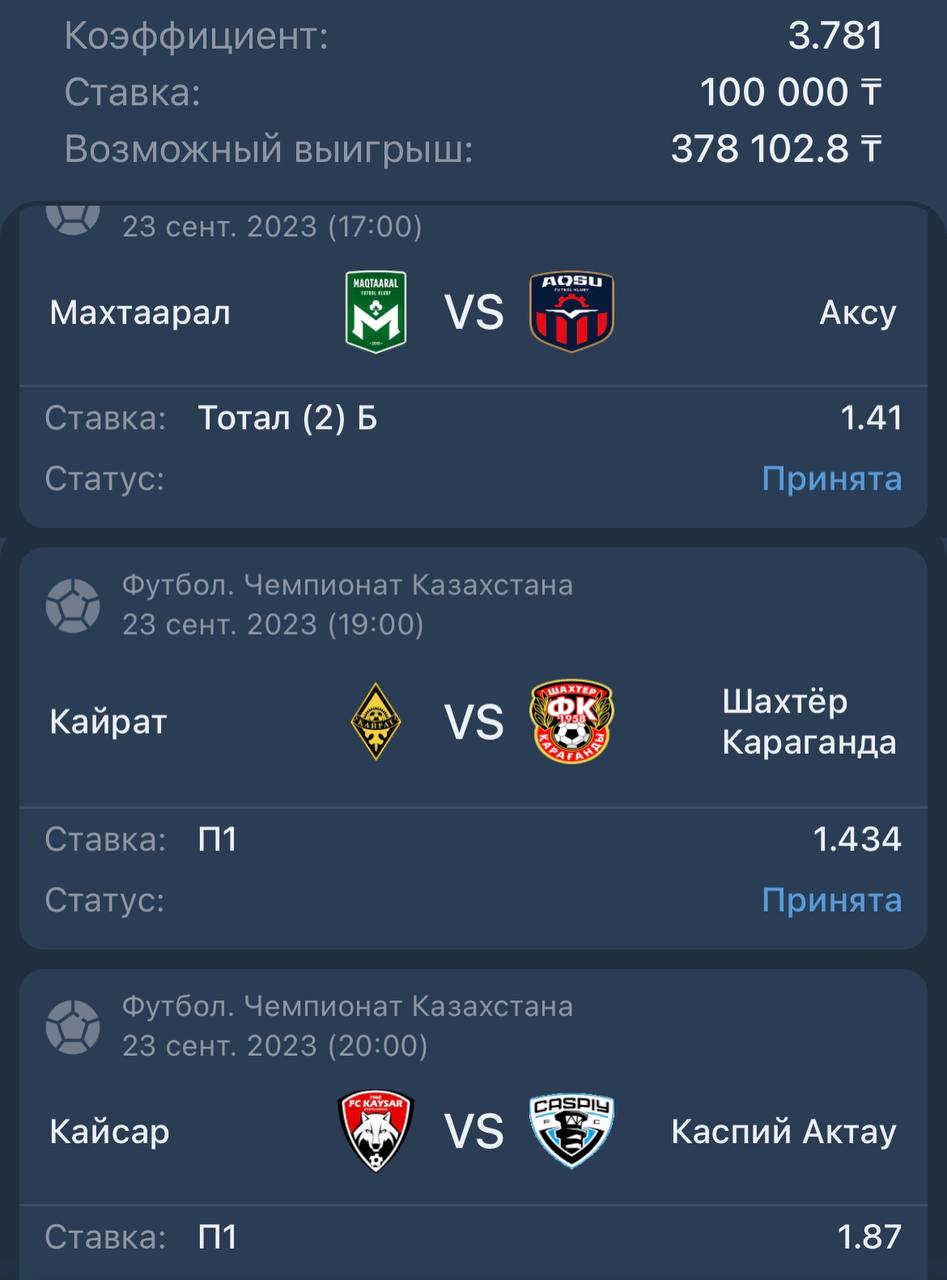Open the Кайрат vs Шахтёр Караганда event card
Image resolution: width=947 pixels, height=1280 pixels.
pyautogui.click(x=473, y=721)
